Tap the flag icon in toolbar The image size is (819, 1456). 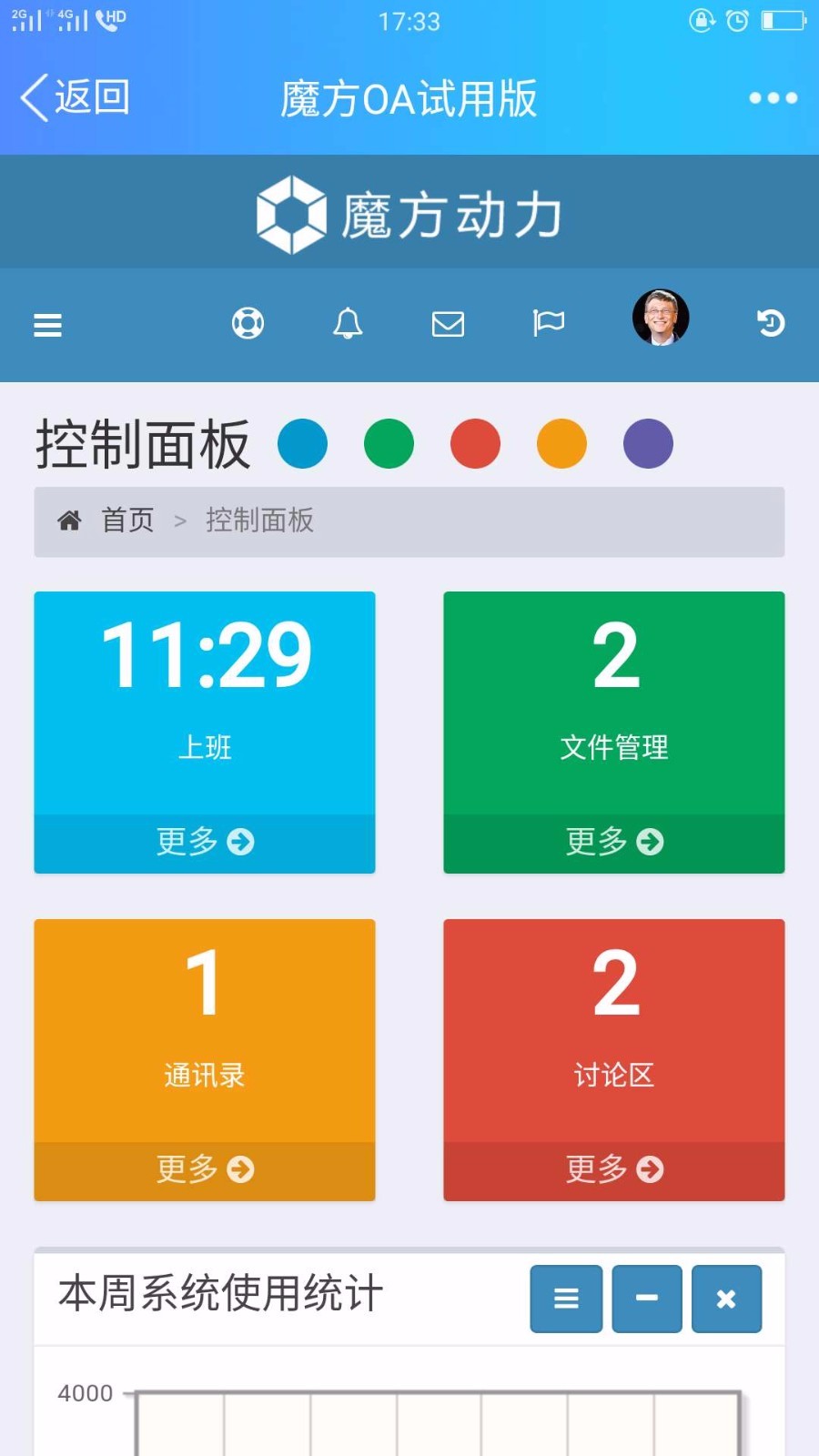pyautogui.click(x=549, y=323)
